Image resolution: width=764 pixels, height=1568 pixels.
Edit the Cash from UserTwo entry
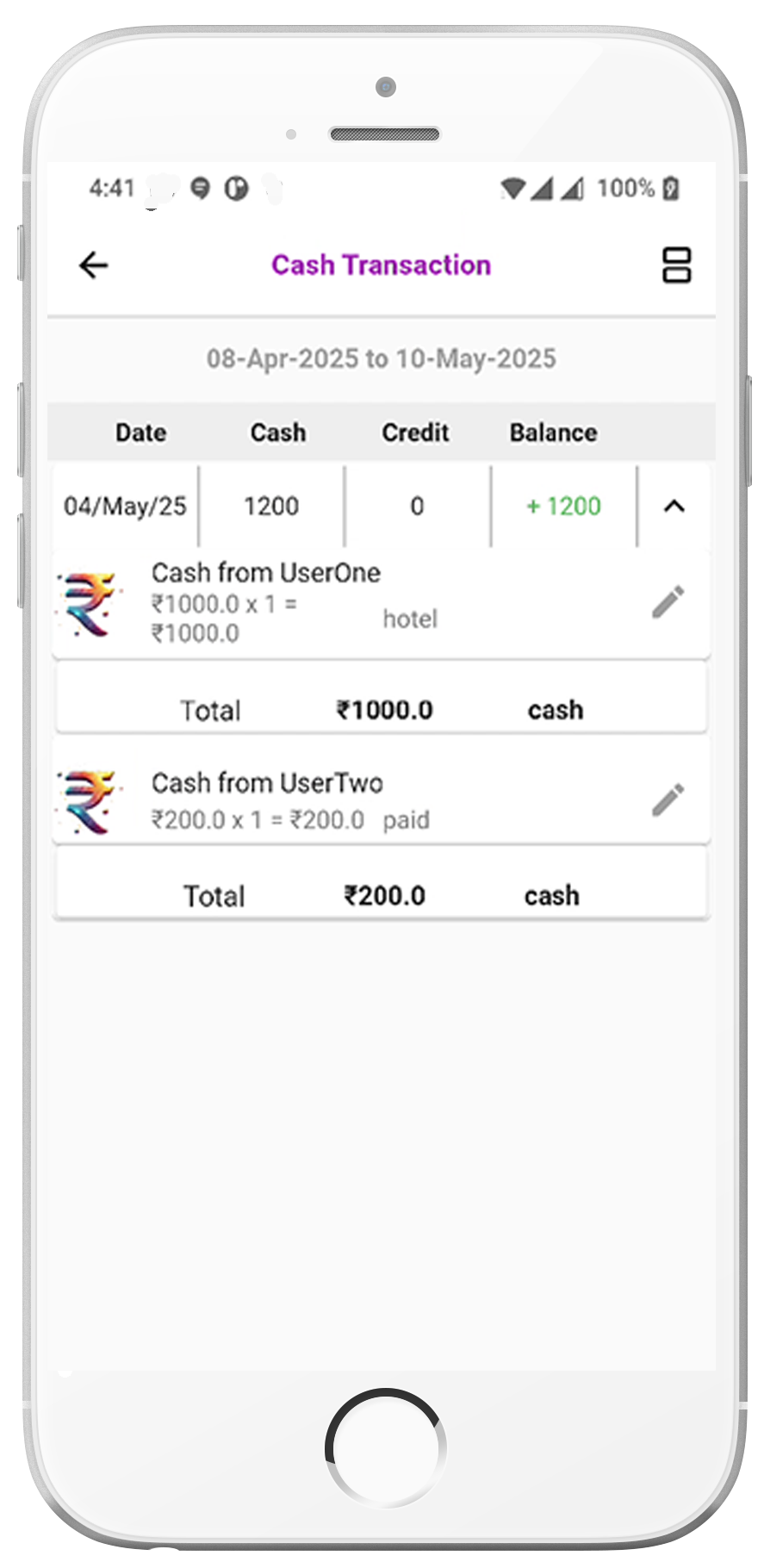click(x=668, y=800)
